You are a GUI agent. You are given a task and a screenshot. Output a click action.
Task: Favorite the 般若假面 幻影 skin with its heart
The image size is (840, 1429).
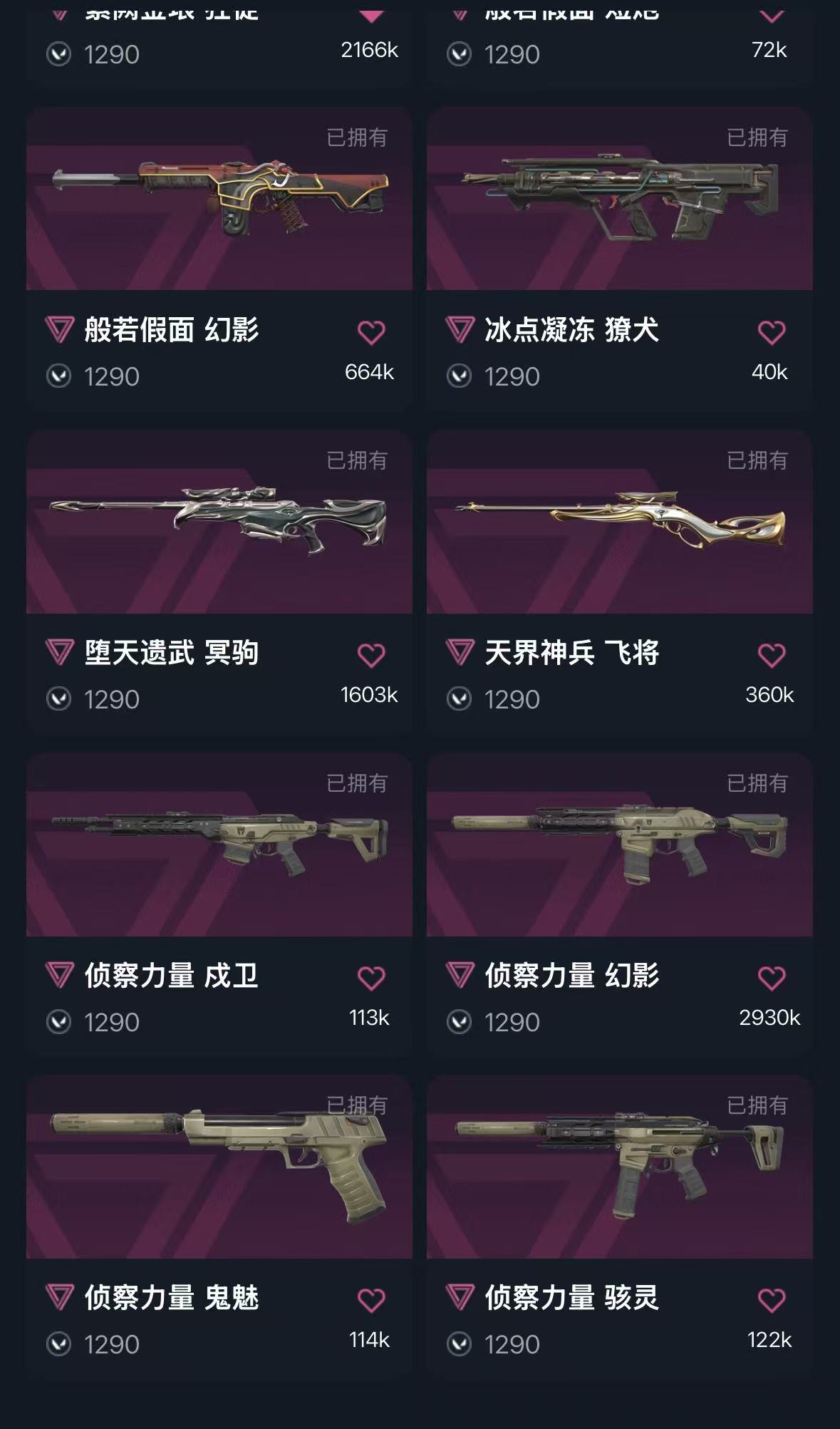point(371,332)
